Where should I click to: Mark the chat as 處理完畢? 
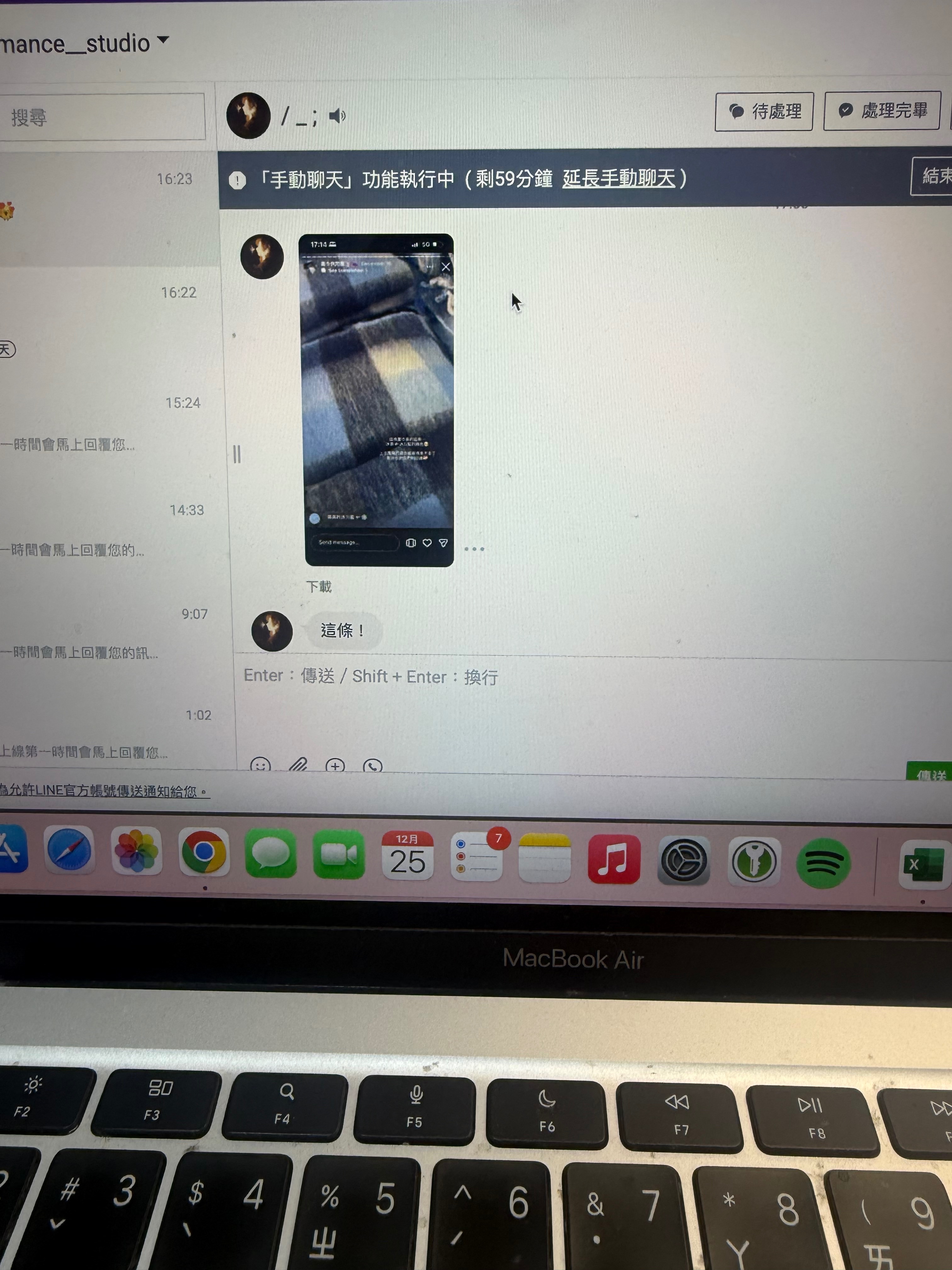(x=882, y=110)
